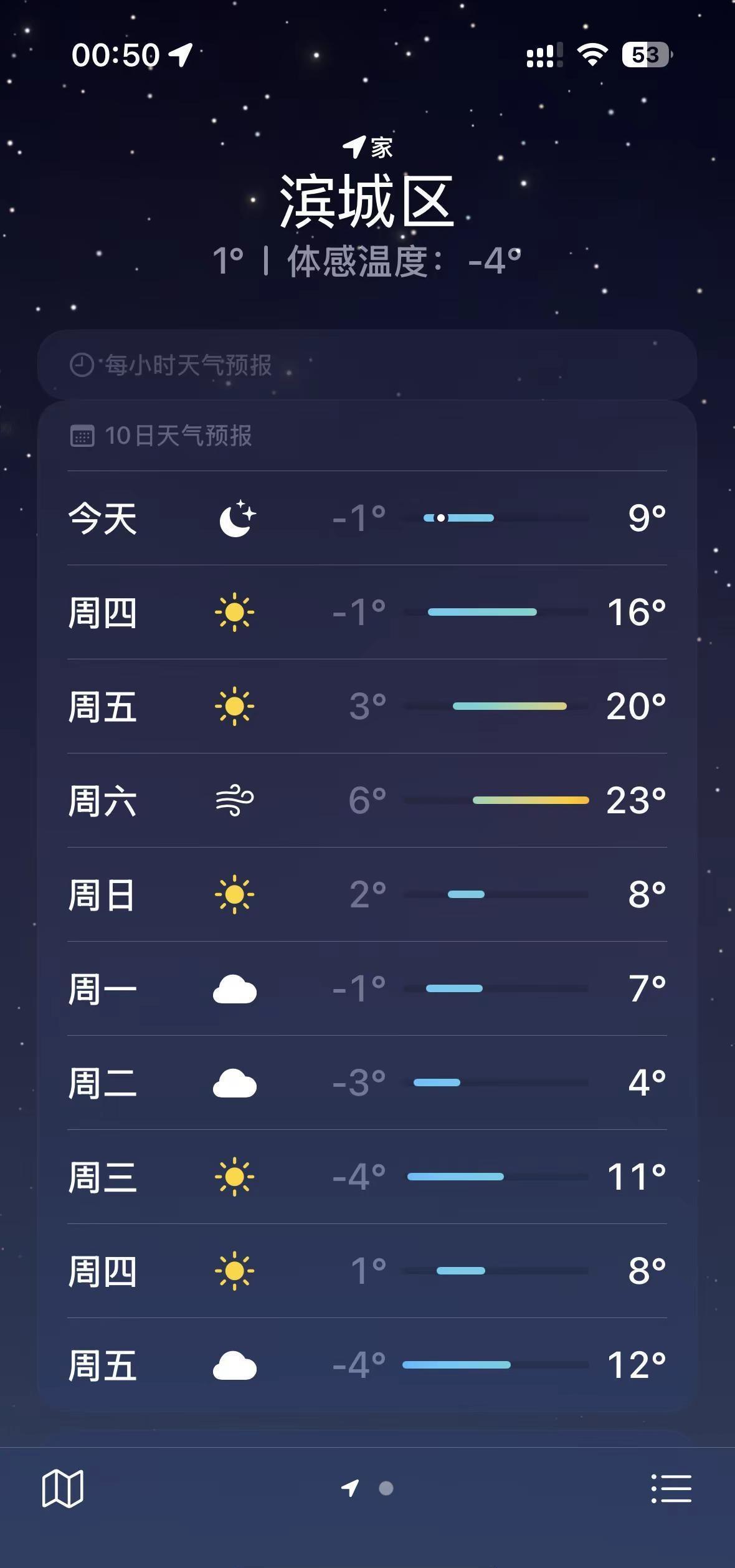735x1568 pixels.
Task: Tap the calendar icon beside 10日天气预报
Action: (x=83, y=437)
